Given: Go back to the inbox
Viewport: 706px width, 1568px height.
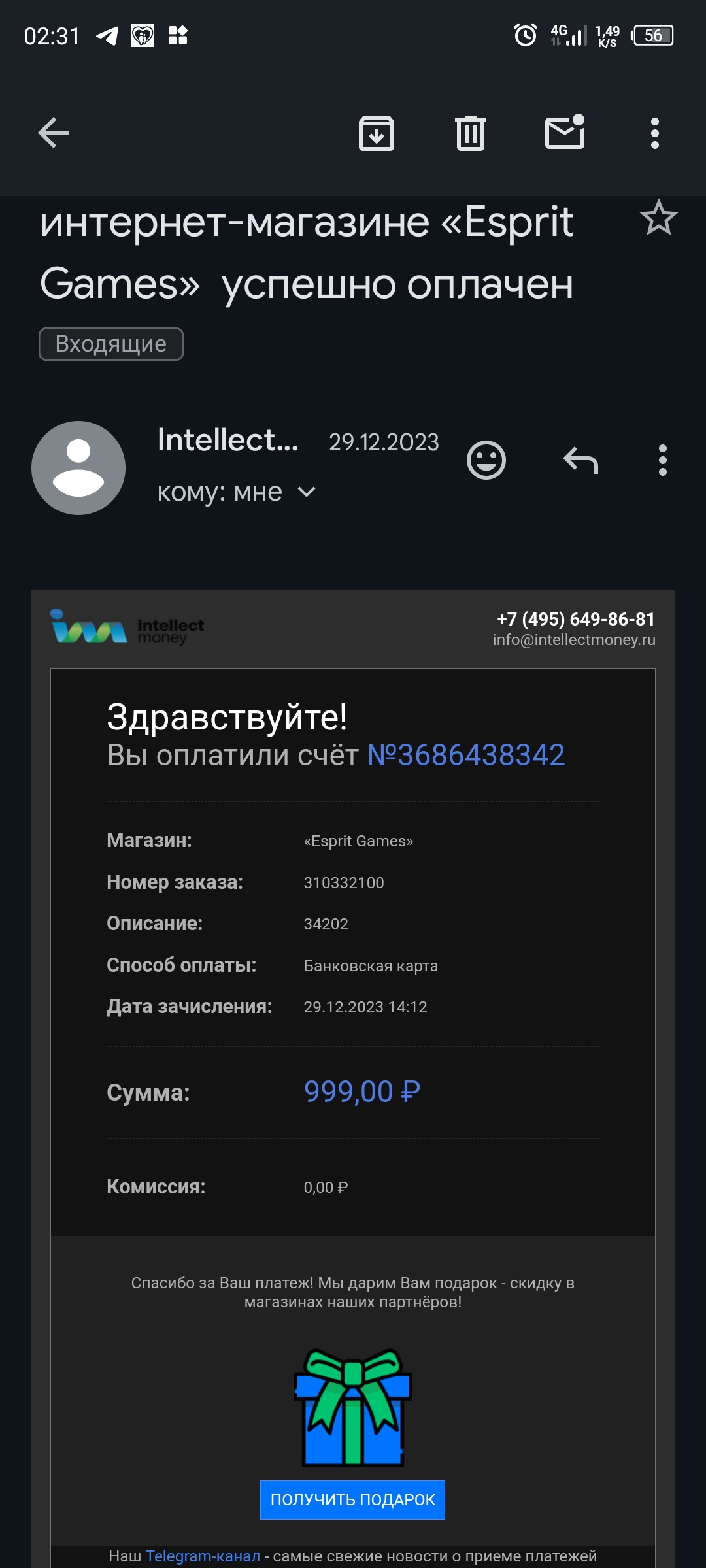Looking at the screenshot, I should (x=54, y=133).
